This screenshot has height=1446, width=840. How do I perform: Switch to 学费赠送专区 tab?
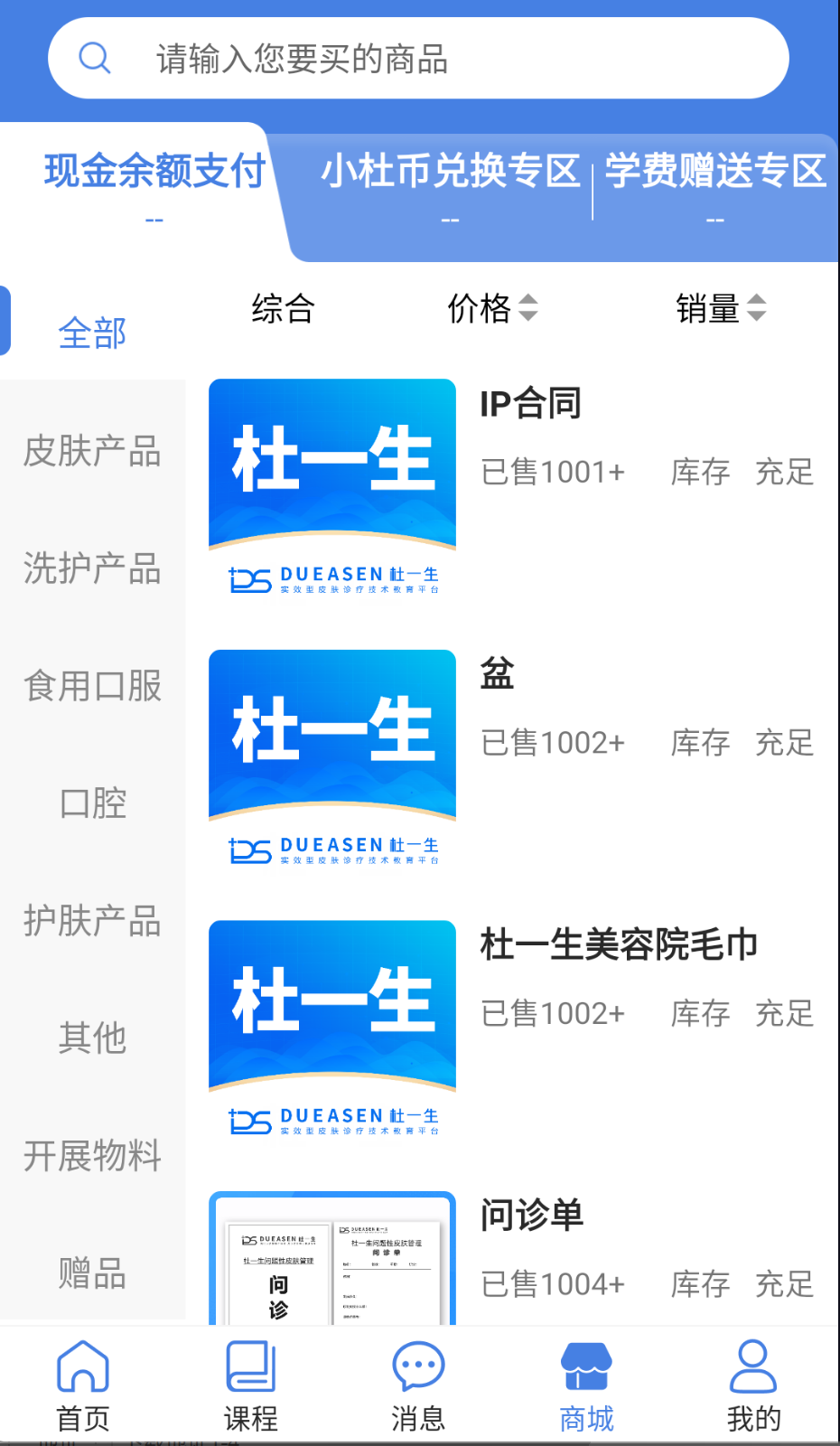pyautogui.click(x=714, y=172)
